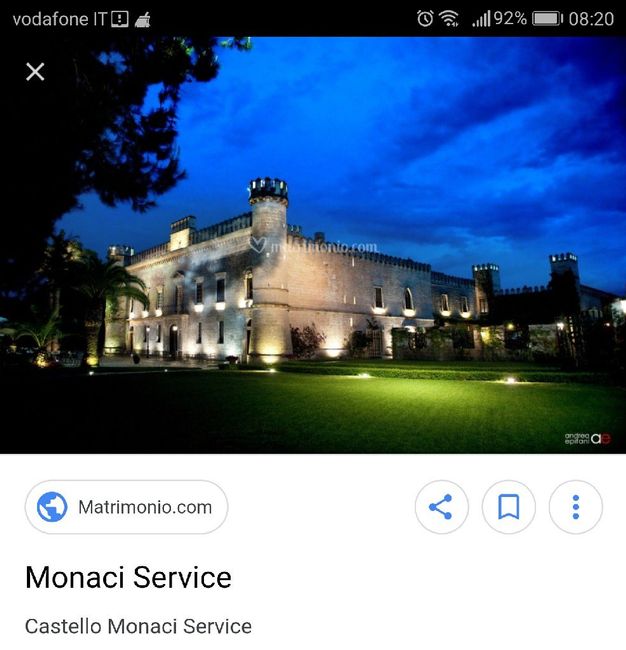626x650 pixels.
Task: Share this castle image
Action: [x=441, y=507]
